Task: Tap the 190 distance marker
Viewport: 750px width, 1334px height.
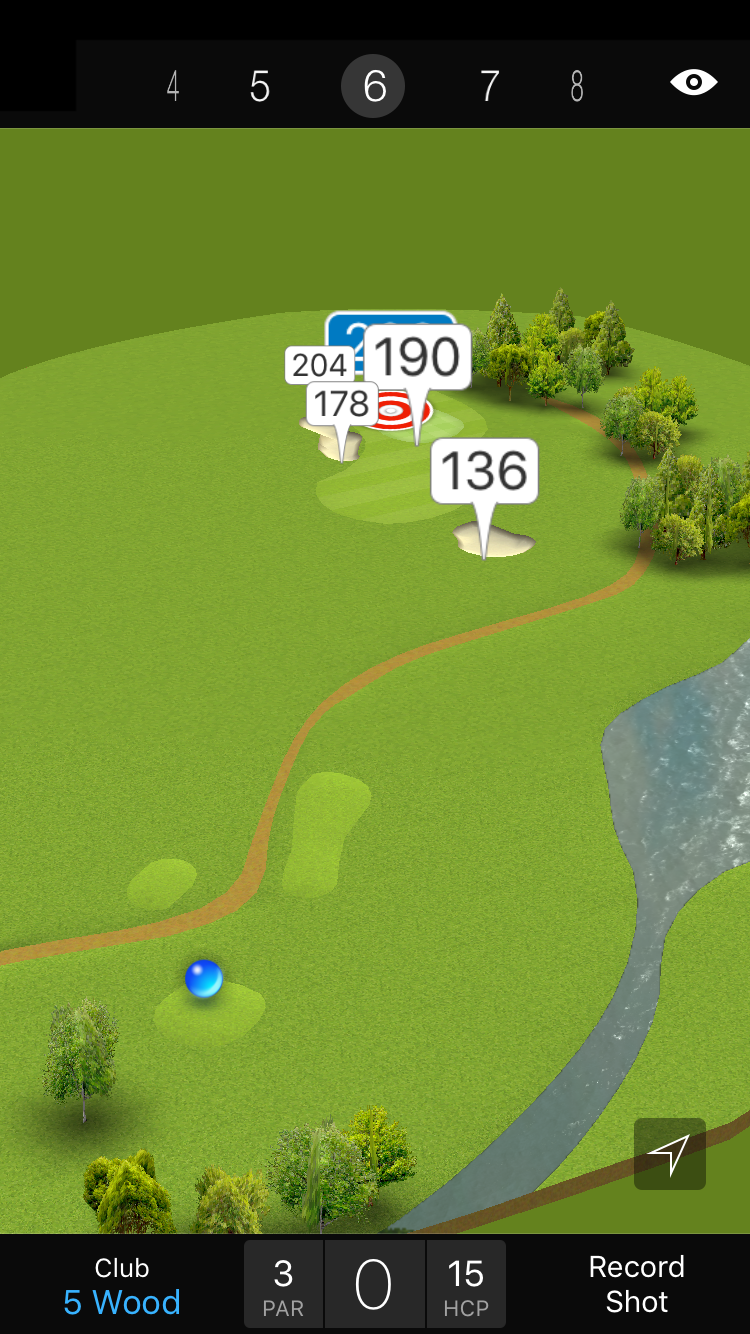Action: pyautogui.click(x=417, y=357)
